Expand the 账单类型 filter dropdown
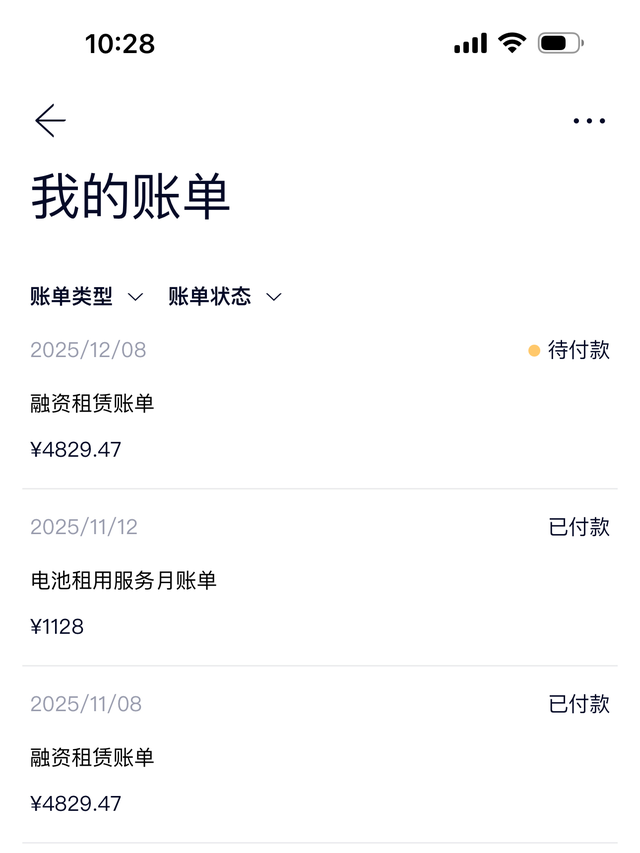The image size is (640, 853). (x=87, y=296)
